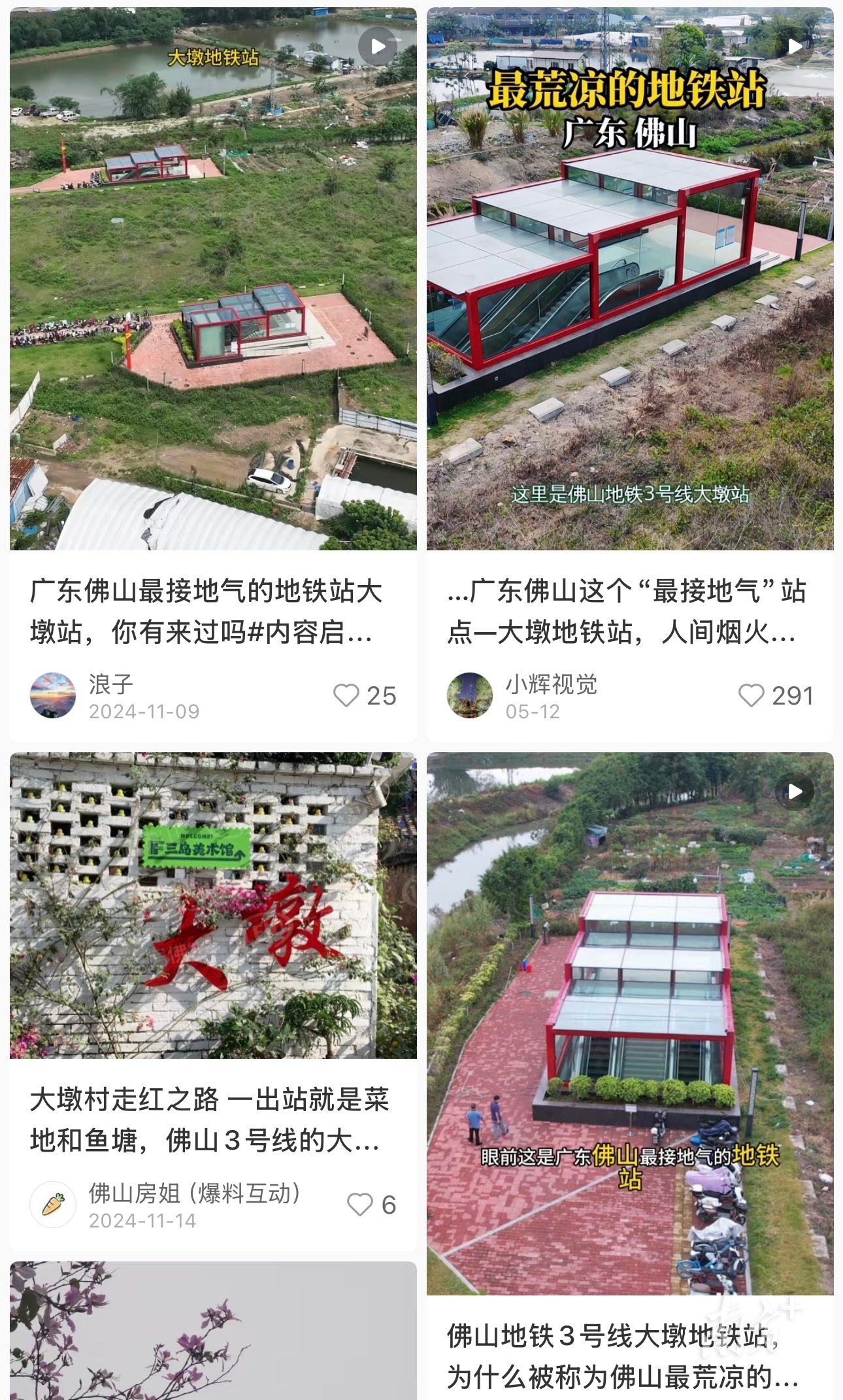
Task: Like the post by 浪子
Action: click(346, 695)
